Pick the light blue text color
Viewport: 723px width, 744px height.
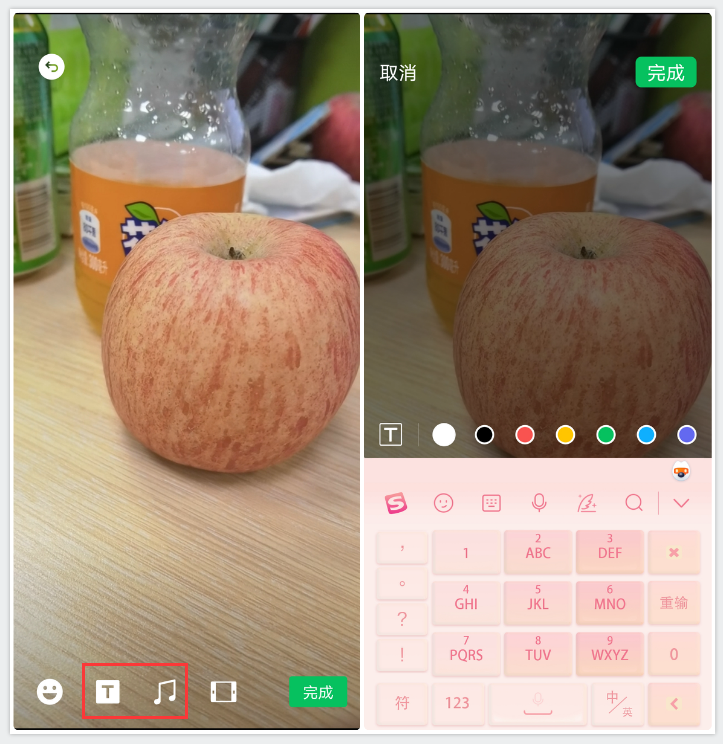click(x=646, y=434)
